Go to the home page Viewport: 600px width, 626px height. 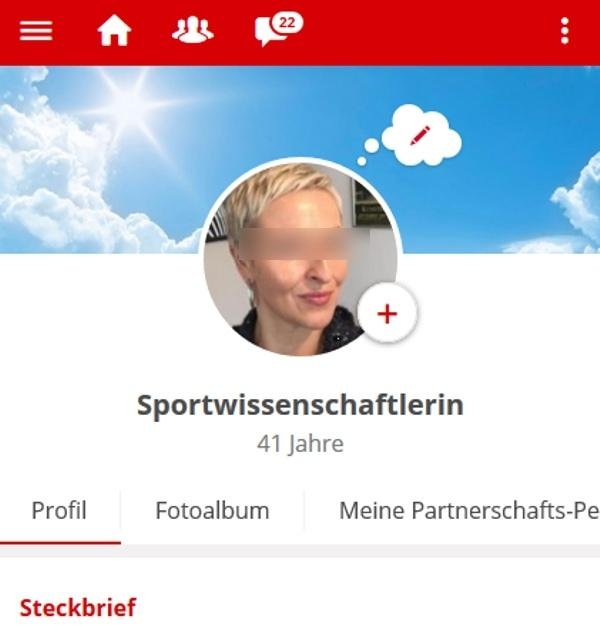pos(114,31)
